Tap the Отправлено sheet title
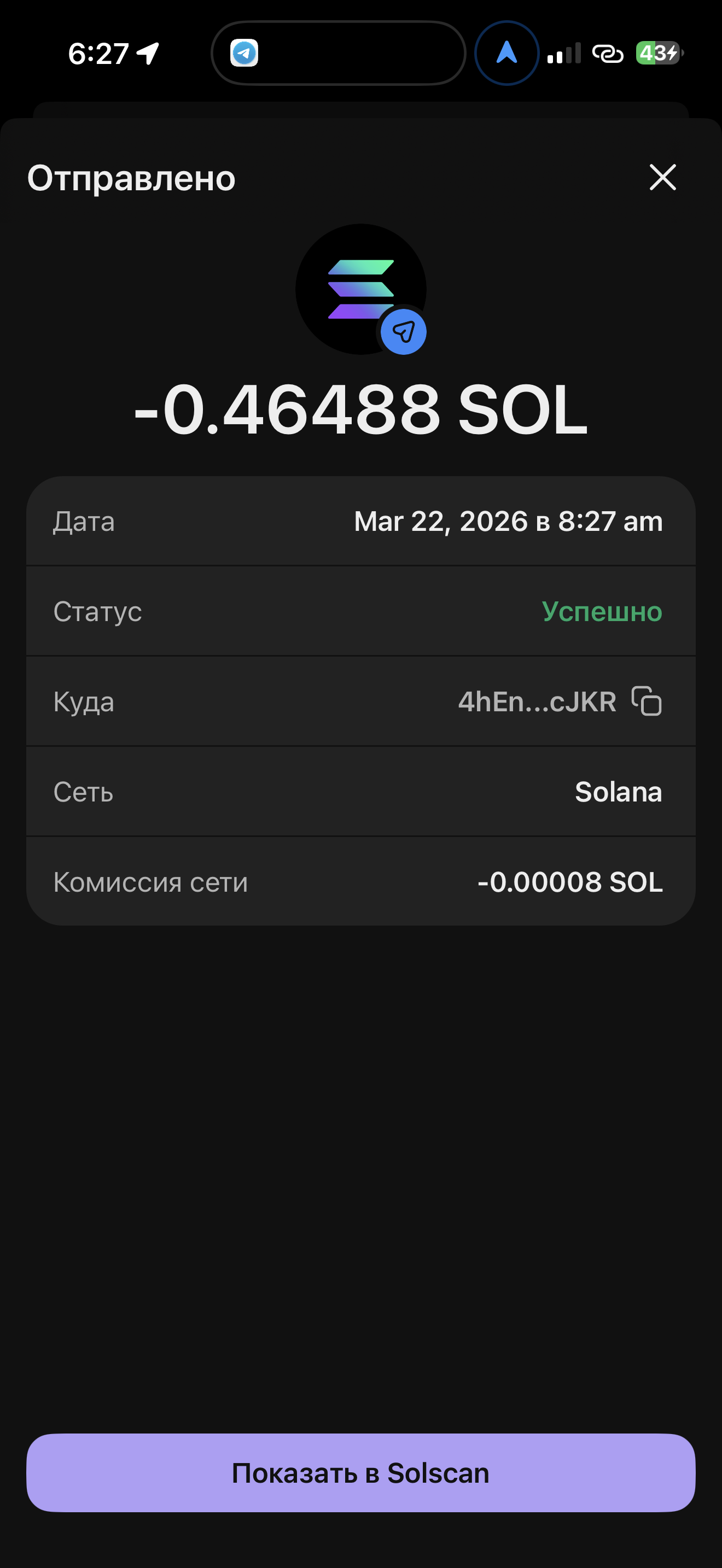The height and width of the screenshot is (1568, 722). (131, 178)
